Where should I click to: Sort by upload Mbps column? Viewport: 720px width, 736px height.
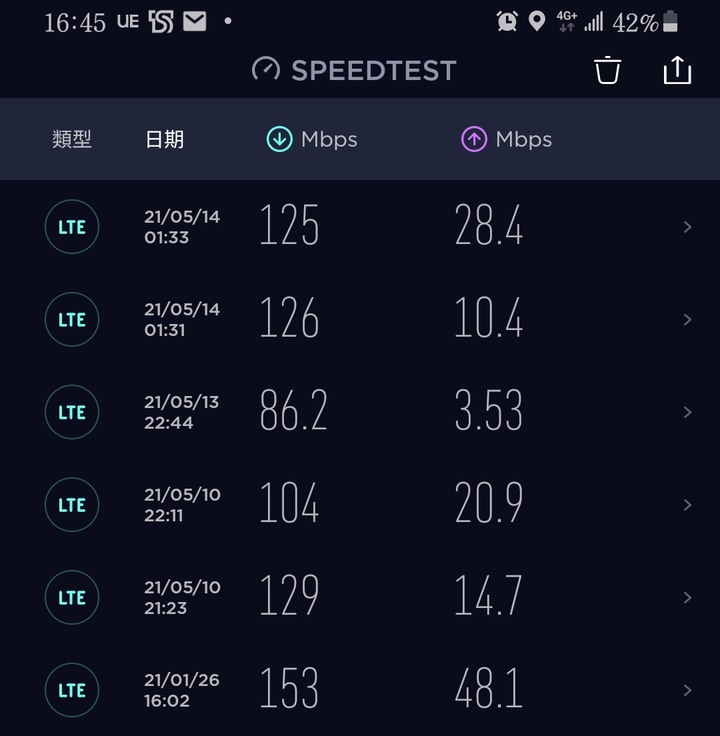507,140
